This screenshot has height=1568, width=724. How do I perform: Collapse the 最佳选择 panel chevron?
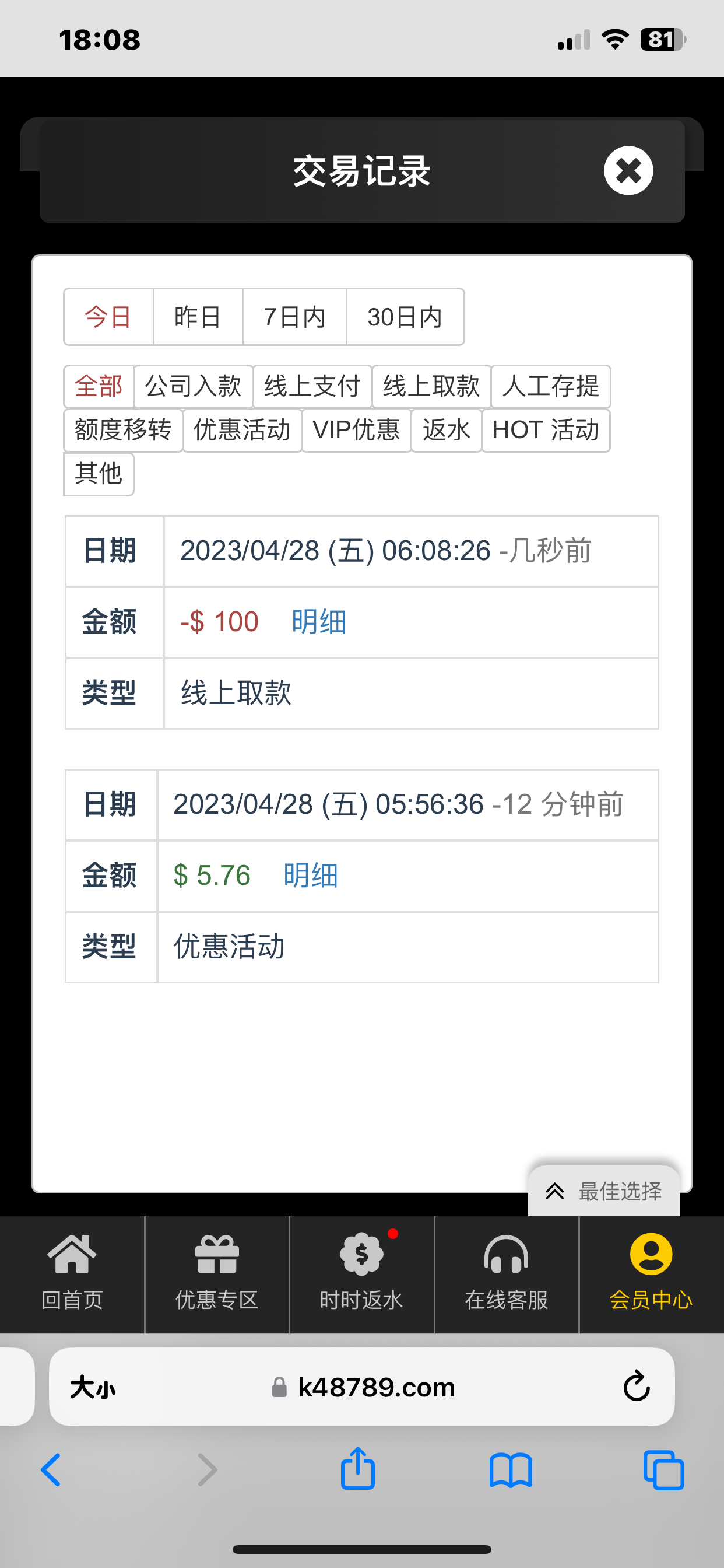pyautogui.click(x=556, y=1192)
